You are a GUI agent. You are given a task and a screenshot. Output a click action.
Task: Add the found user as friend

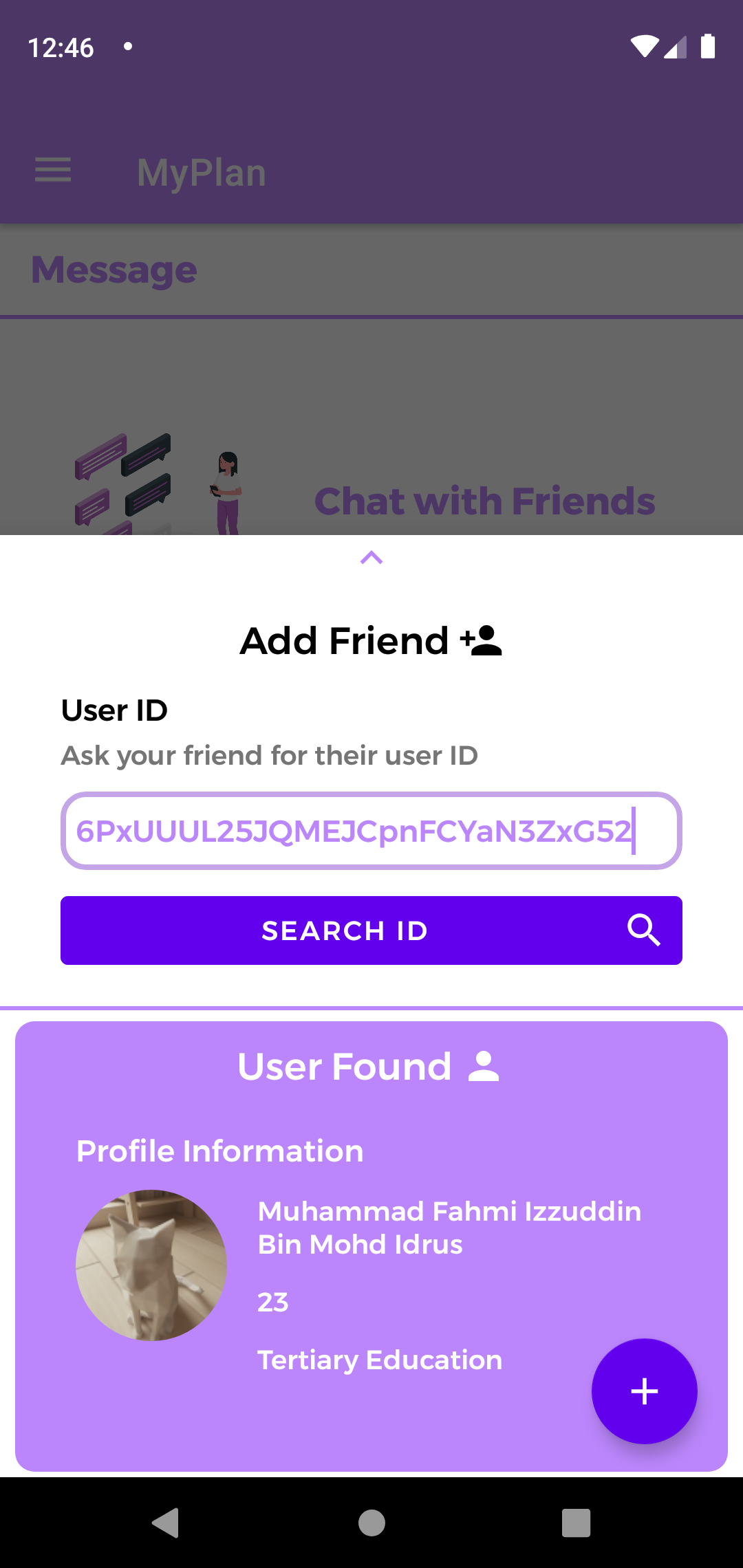(x=644, y=1391)
